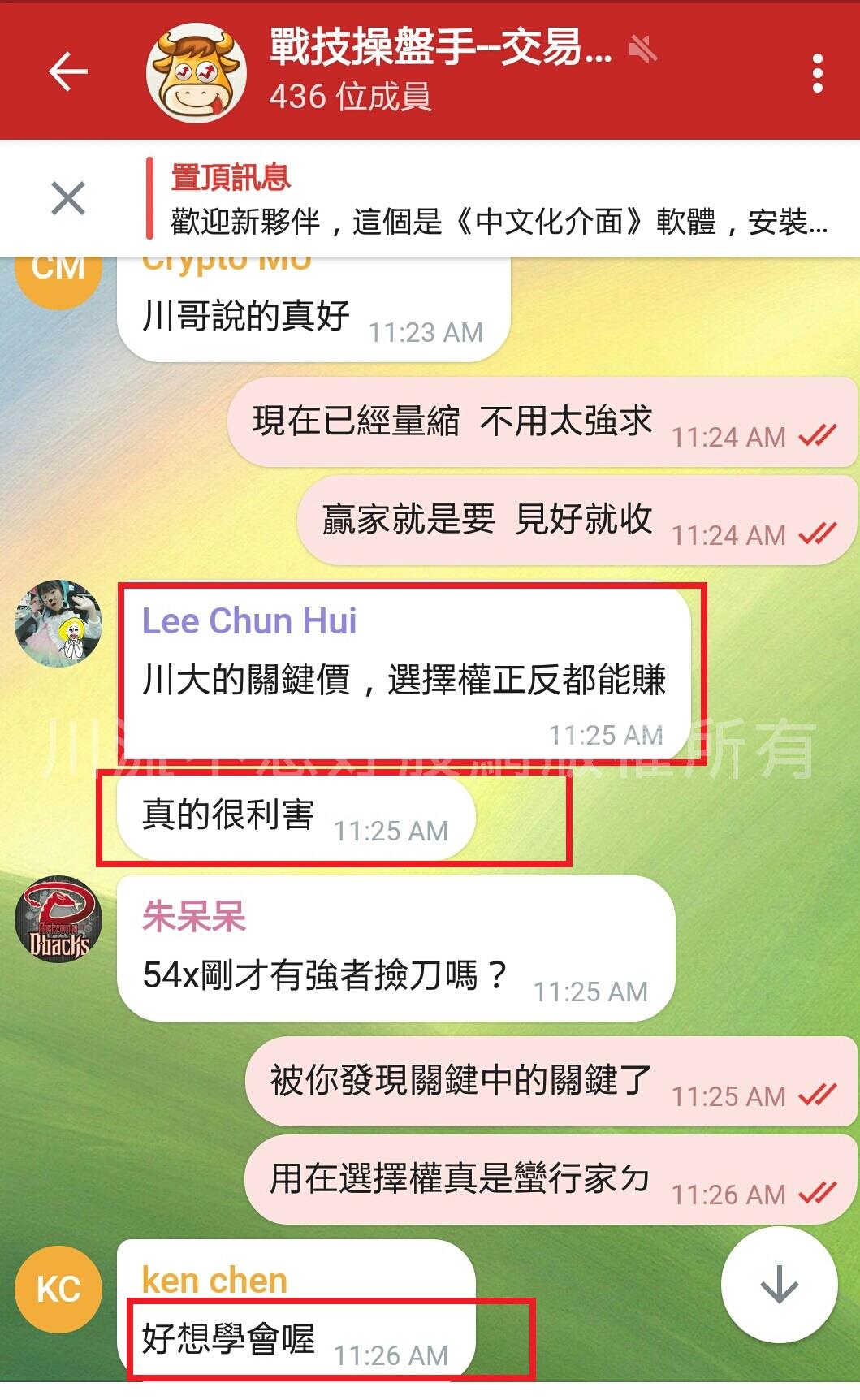
Task: Open 朱呆呆's avatar
Action: (x=58, y=919)
